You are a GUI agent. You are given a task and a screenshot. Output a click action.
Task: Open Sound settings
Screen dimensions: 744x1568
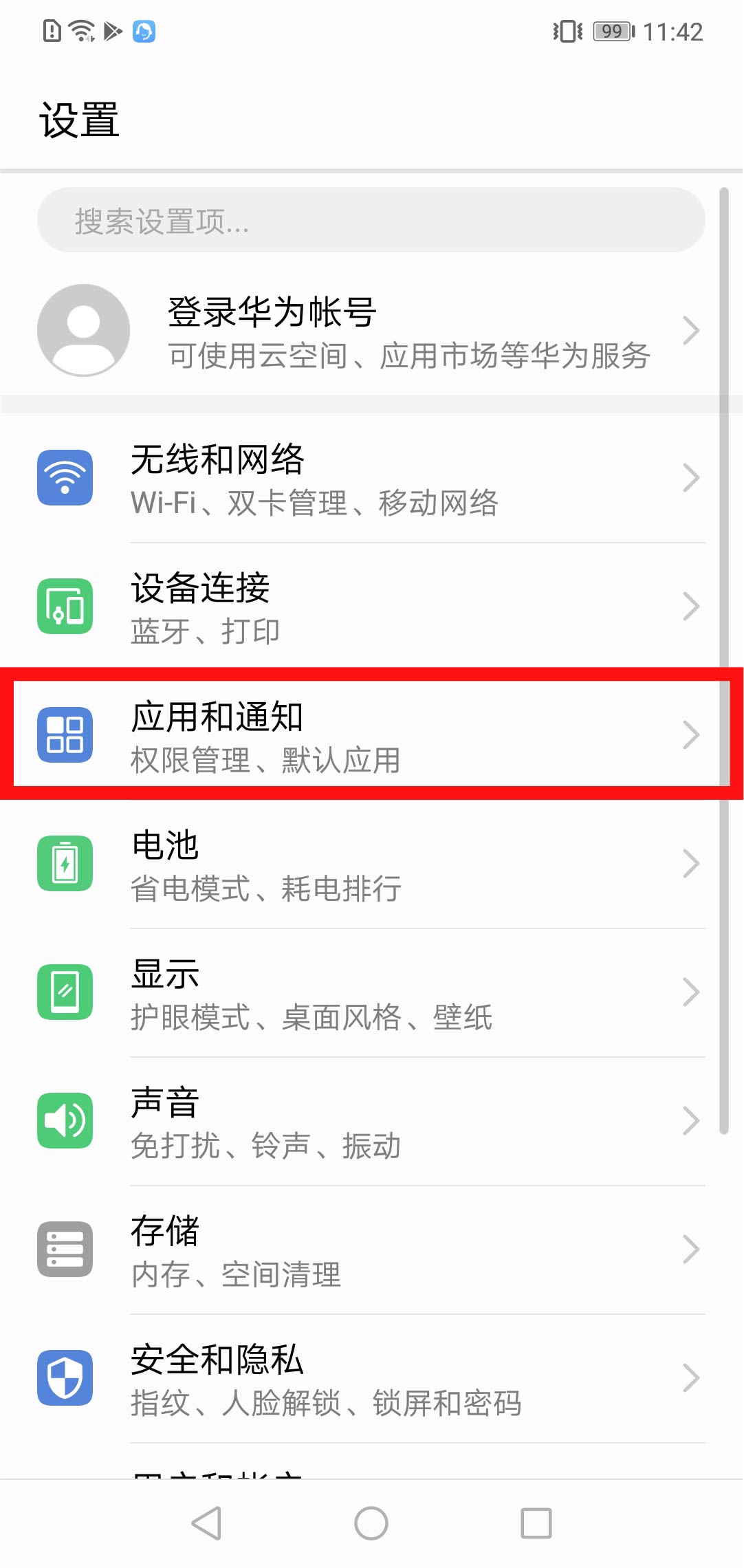pos(371,1121)
